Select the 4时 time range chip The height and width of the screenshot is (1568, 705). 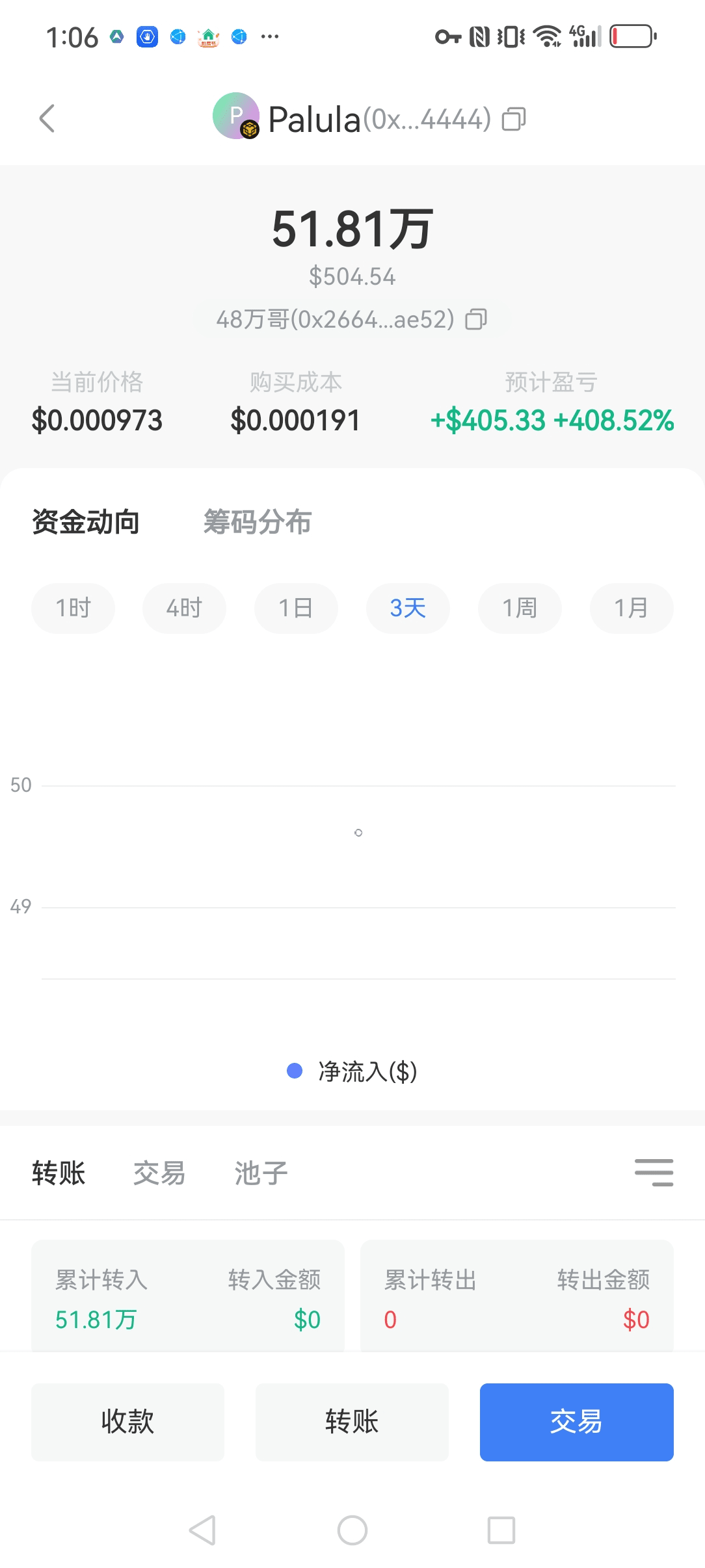click(184, 608)
